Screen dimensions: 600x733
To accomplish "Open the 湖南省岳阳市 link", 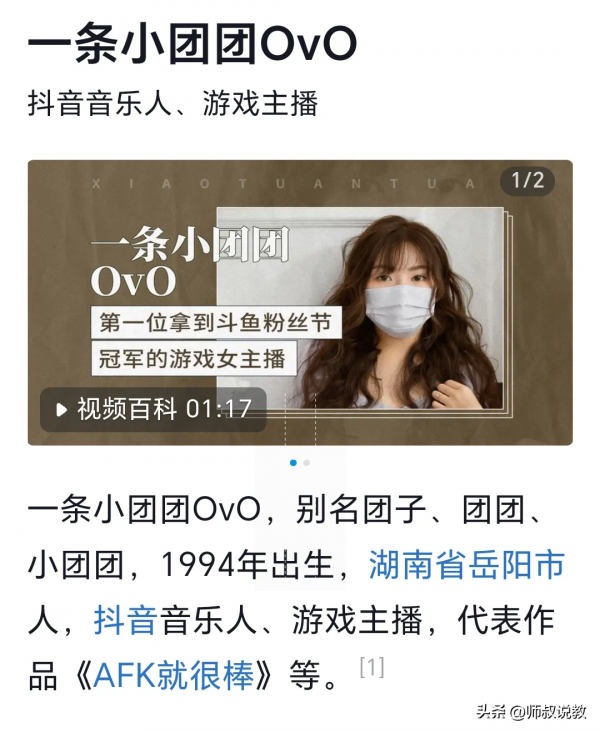I will (x=466, y=566).
